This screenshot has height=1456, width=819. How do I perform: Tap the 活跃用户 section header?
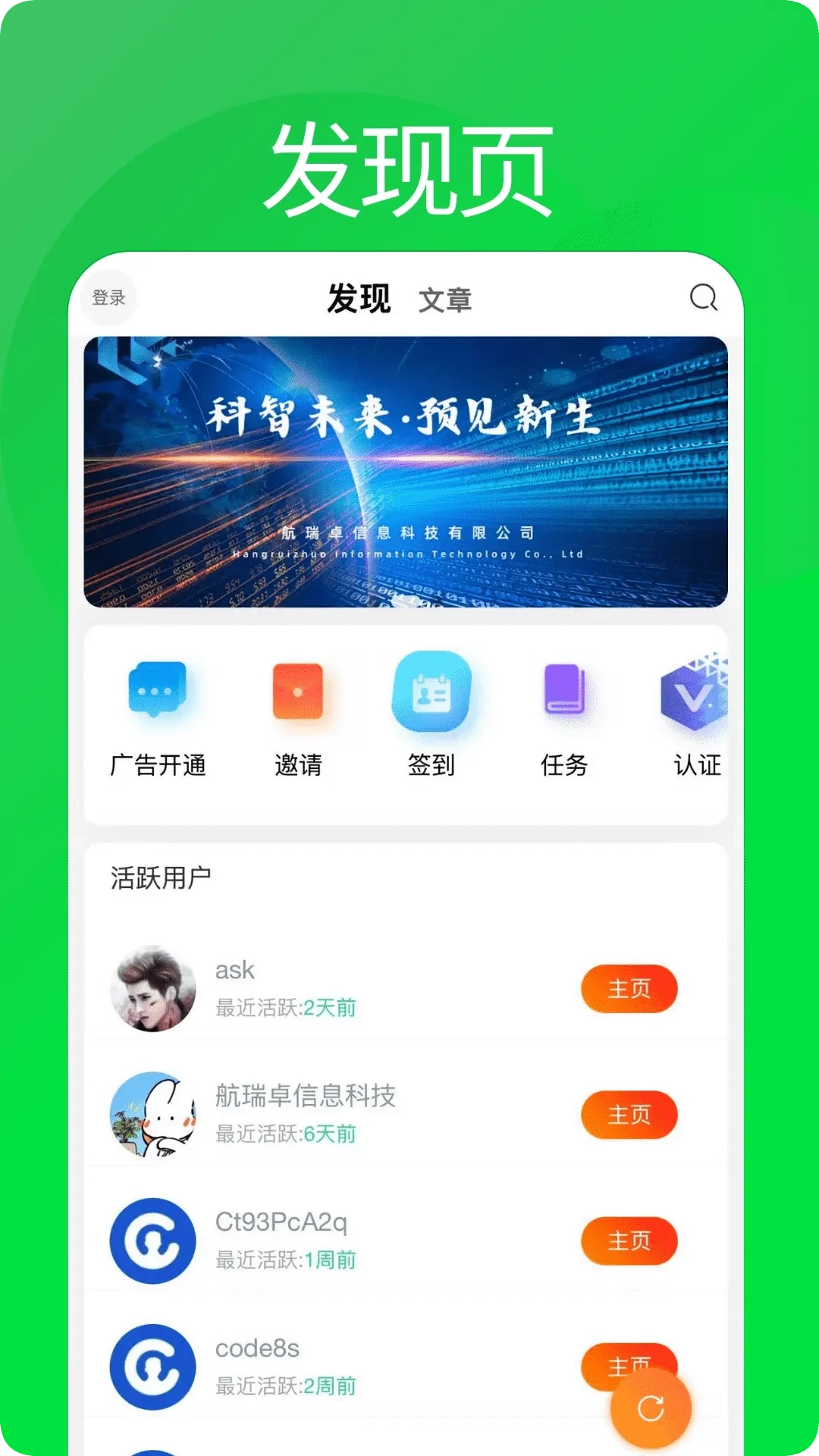(x=159, y=877)
